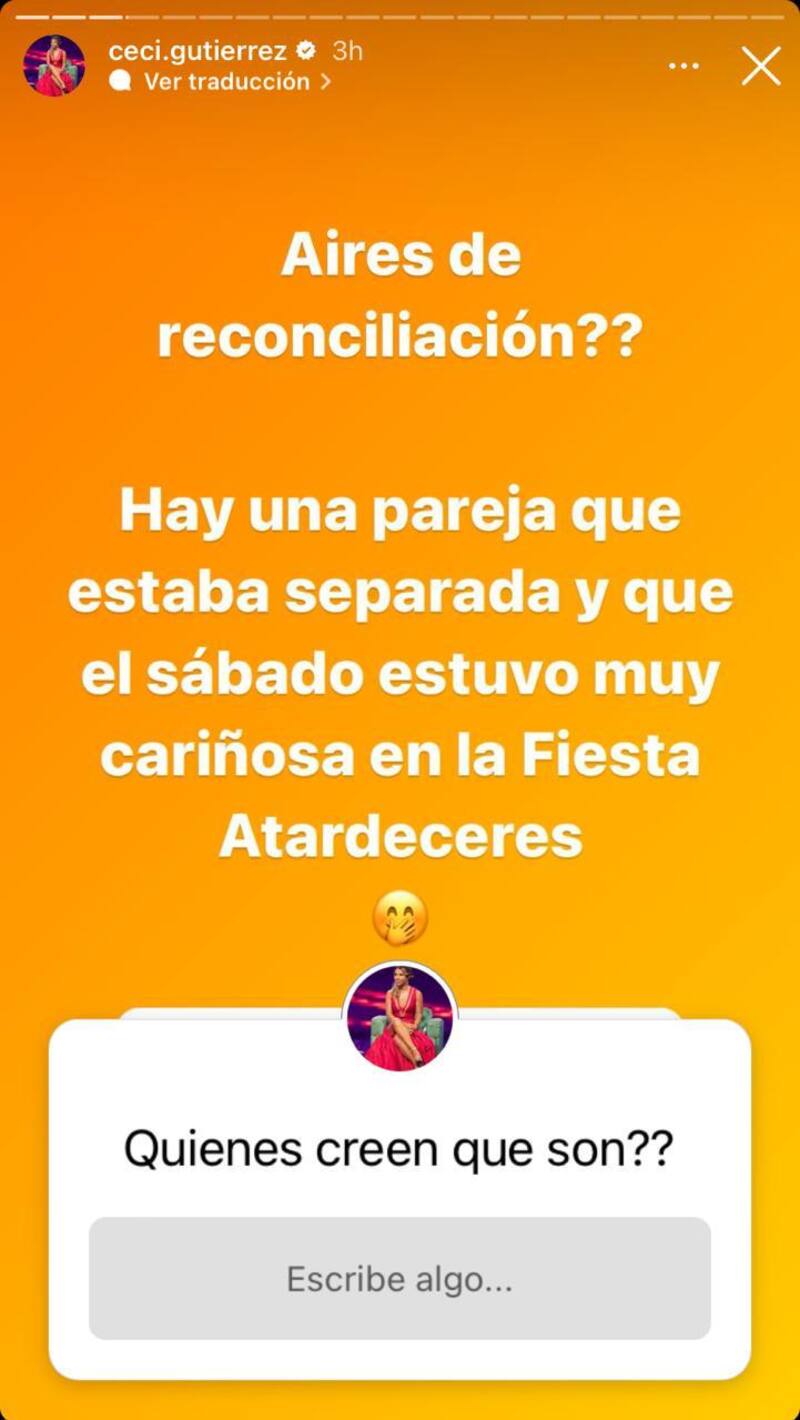Tap Ver traducción to translate the story
Viewport: 800px width, 1420px height.
[x=227, y=82]
